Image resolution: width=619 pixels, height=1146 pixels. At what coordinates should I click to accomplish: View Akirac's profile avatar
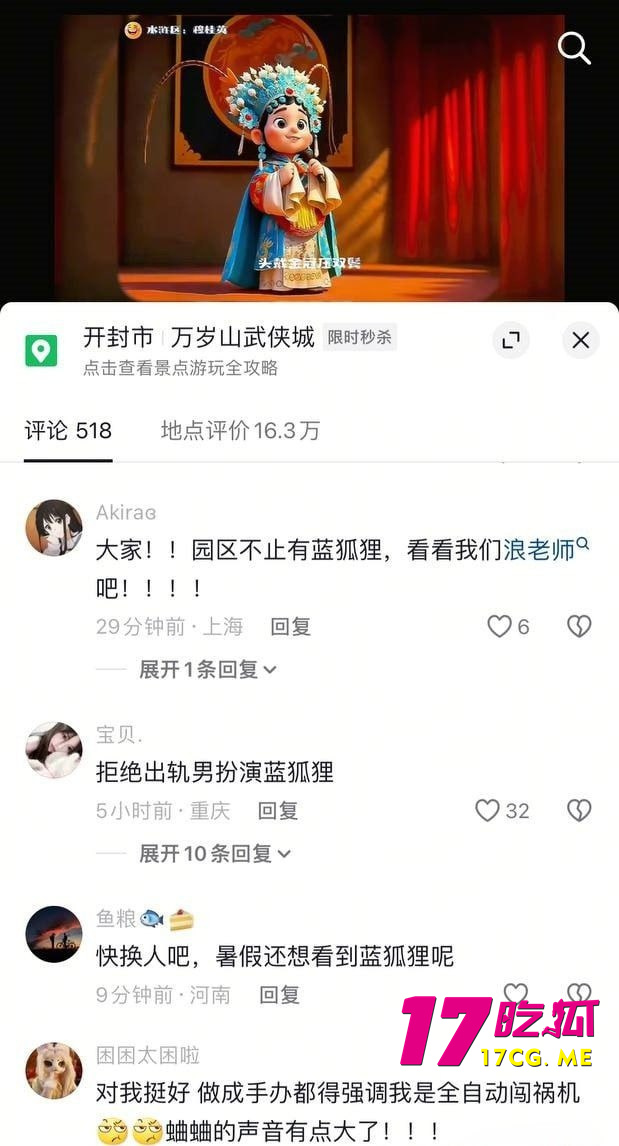tap(54, 528)
